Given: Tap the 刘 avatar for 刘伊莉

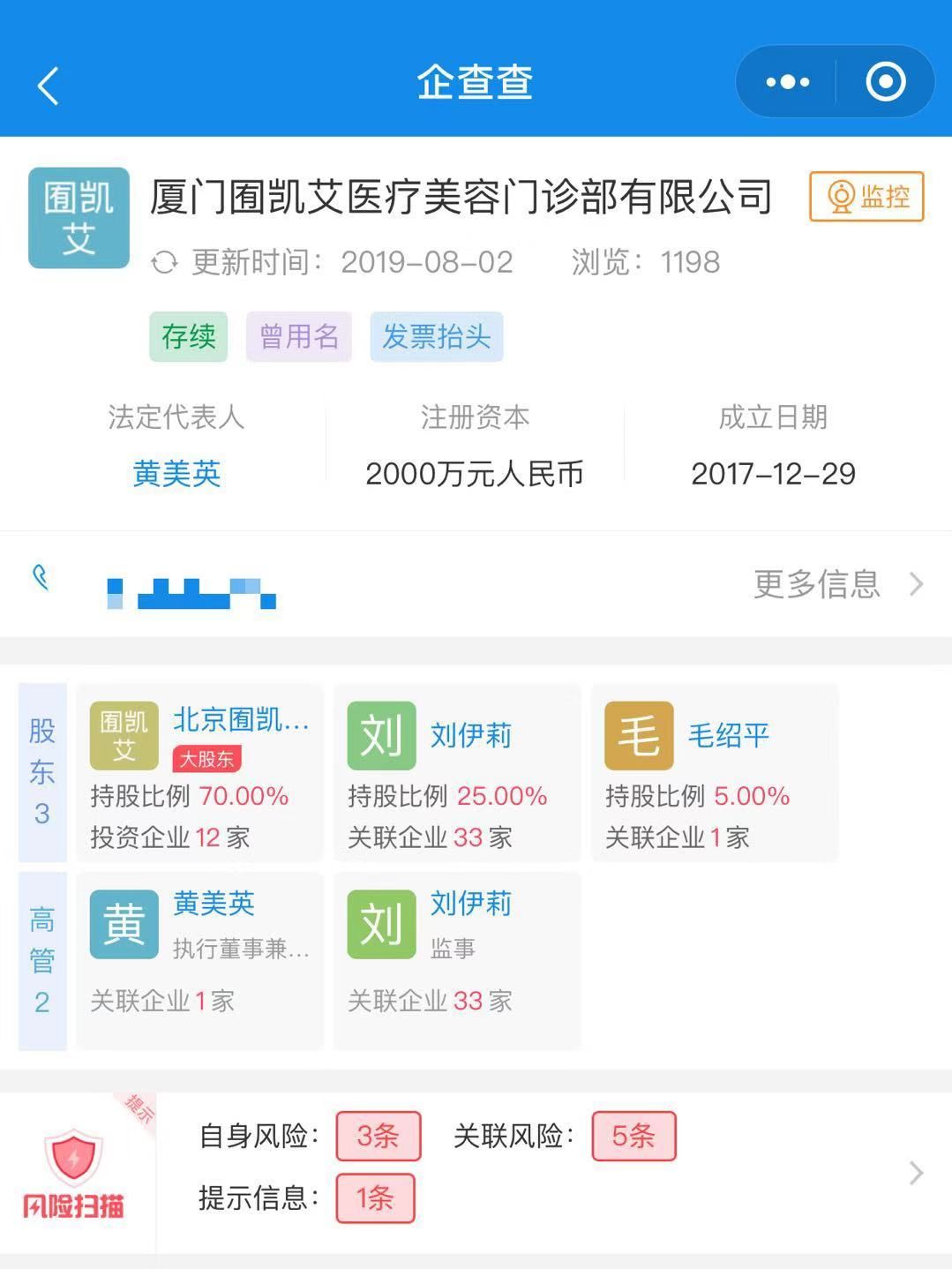Looking at the screenshot, I should 381,734.
